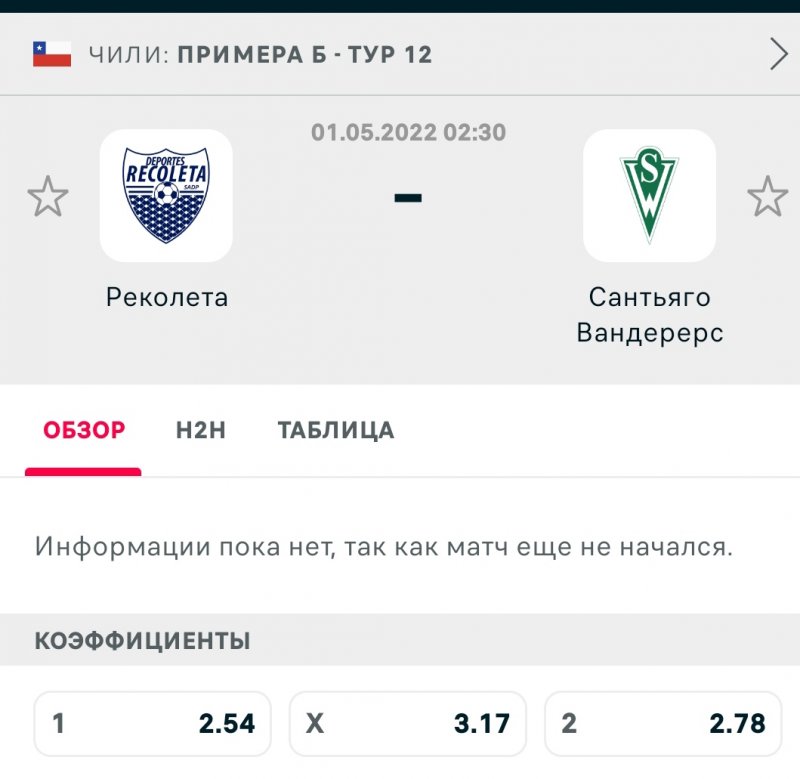Switch to the ОБЗОР tab

(84, 431)
